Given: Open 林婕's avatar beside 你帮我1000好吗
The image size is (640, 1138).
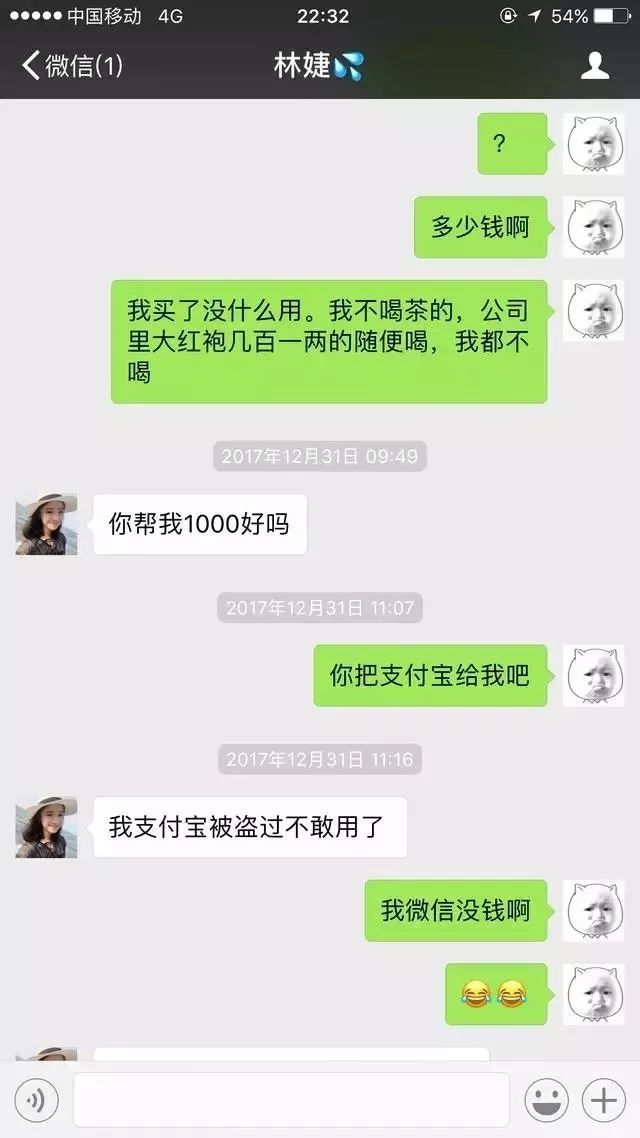Looking at the screenshot, I should coord(46,525).
